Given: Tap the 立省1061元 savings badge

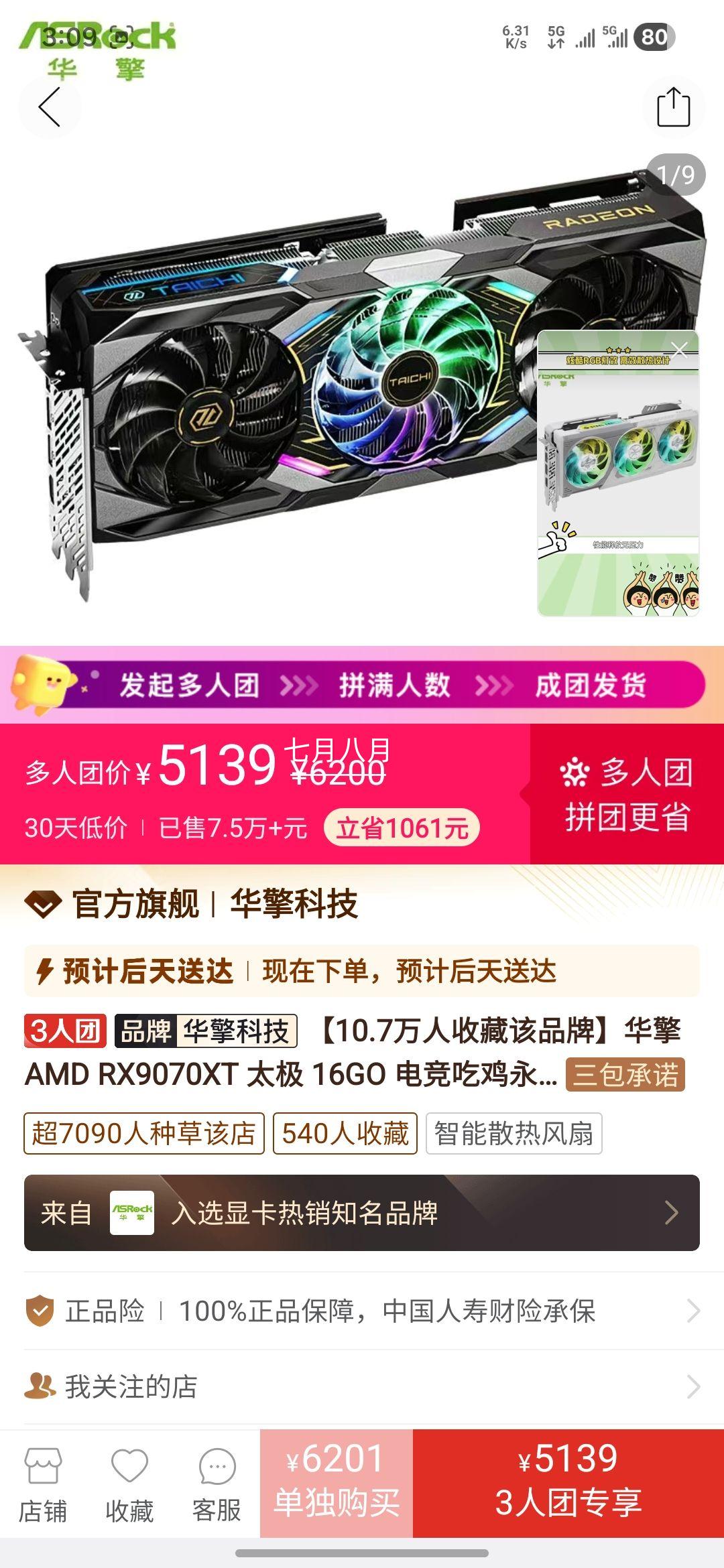Looking at the screenshot, I should tap(402, 828).
